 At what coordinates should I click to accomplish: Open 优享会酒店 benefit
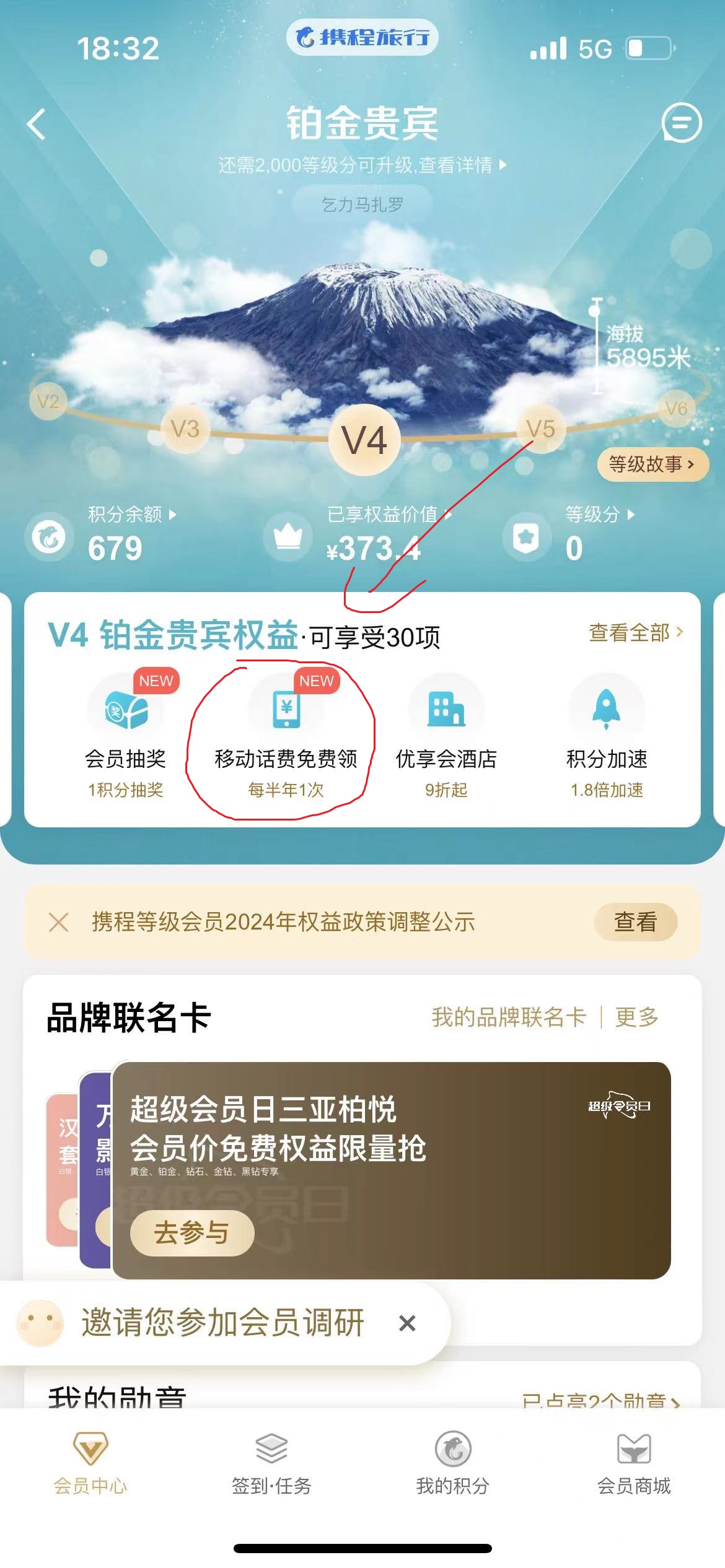(446, 734)
